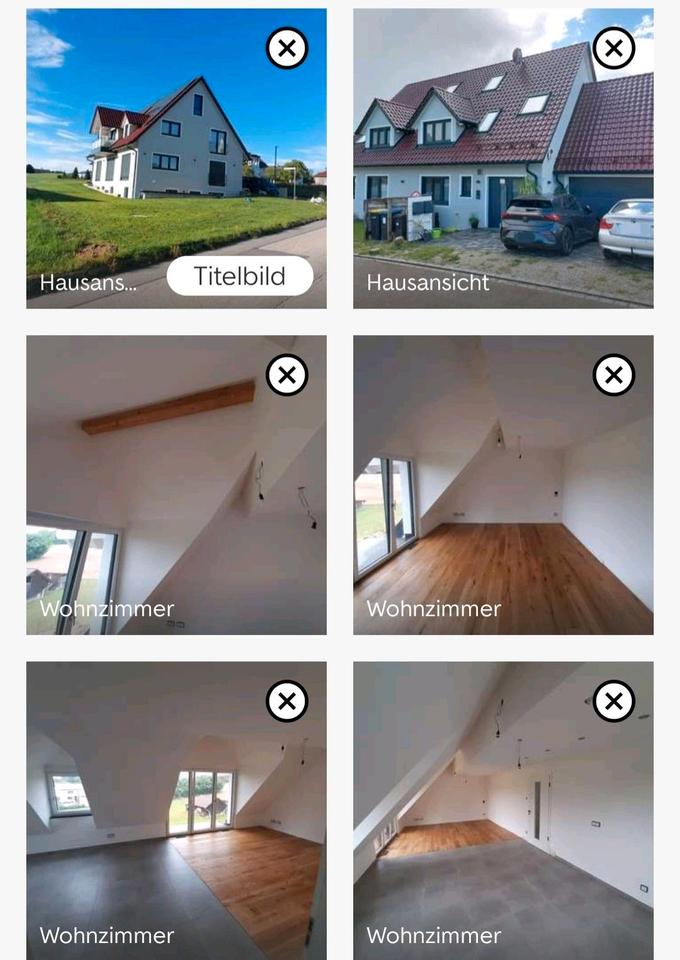The image size is (680, 960).
Task: Remove the Wohnzimmer photo with the grey tile floor
Action: coord(613,702)
